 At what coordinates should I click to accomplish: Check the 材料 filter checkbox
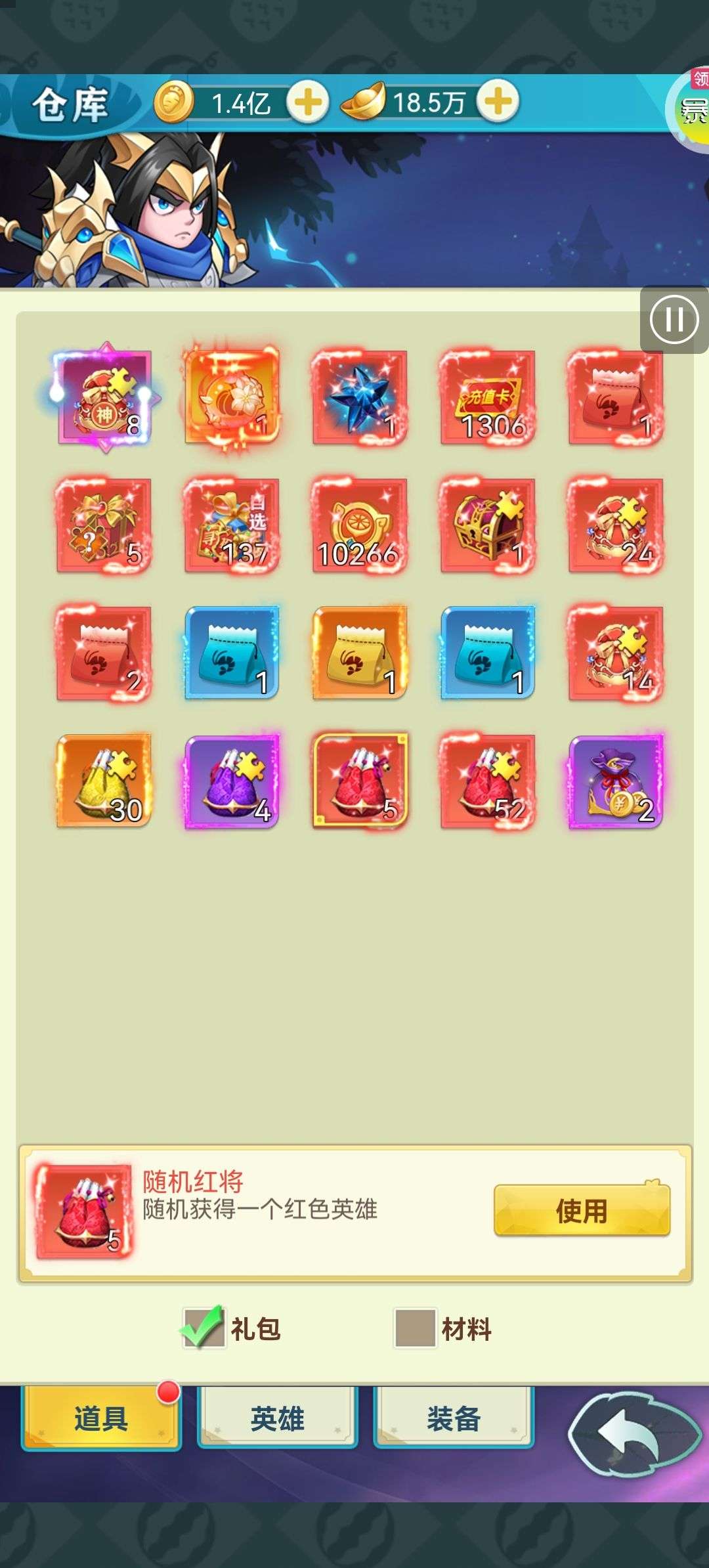(x=415, y=1328)
